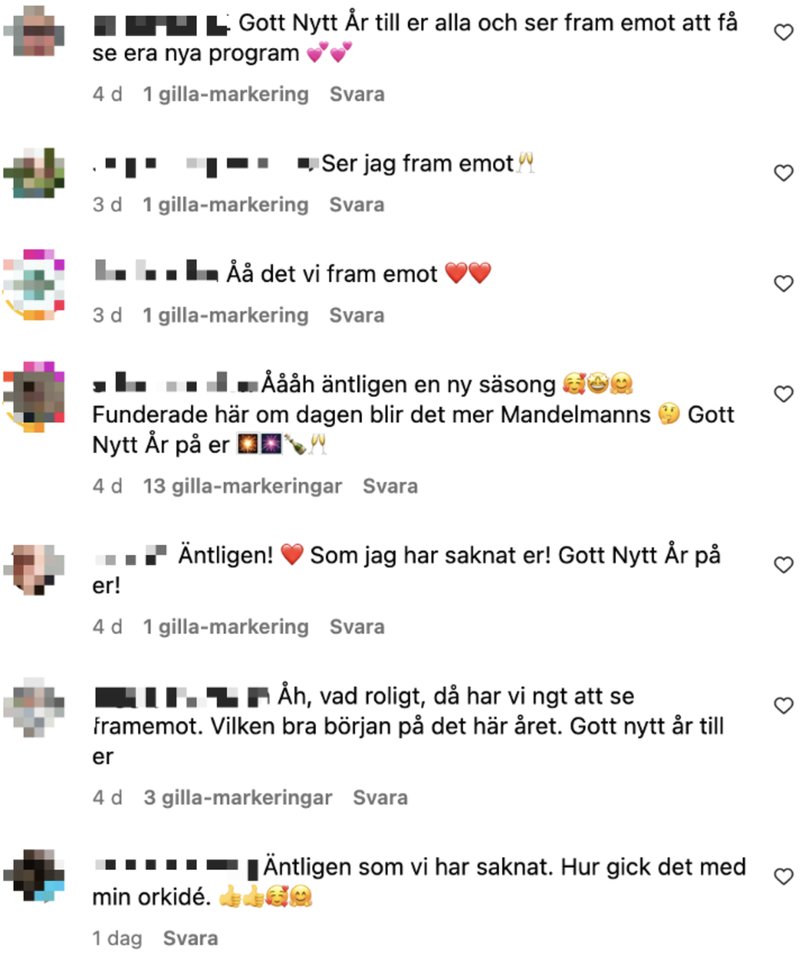Like the comment 'Åå det vi fram emot'
Viewport: 800px width, 977px height.
click(x=784, y=284)
